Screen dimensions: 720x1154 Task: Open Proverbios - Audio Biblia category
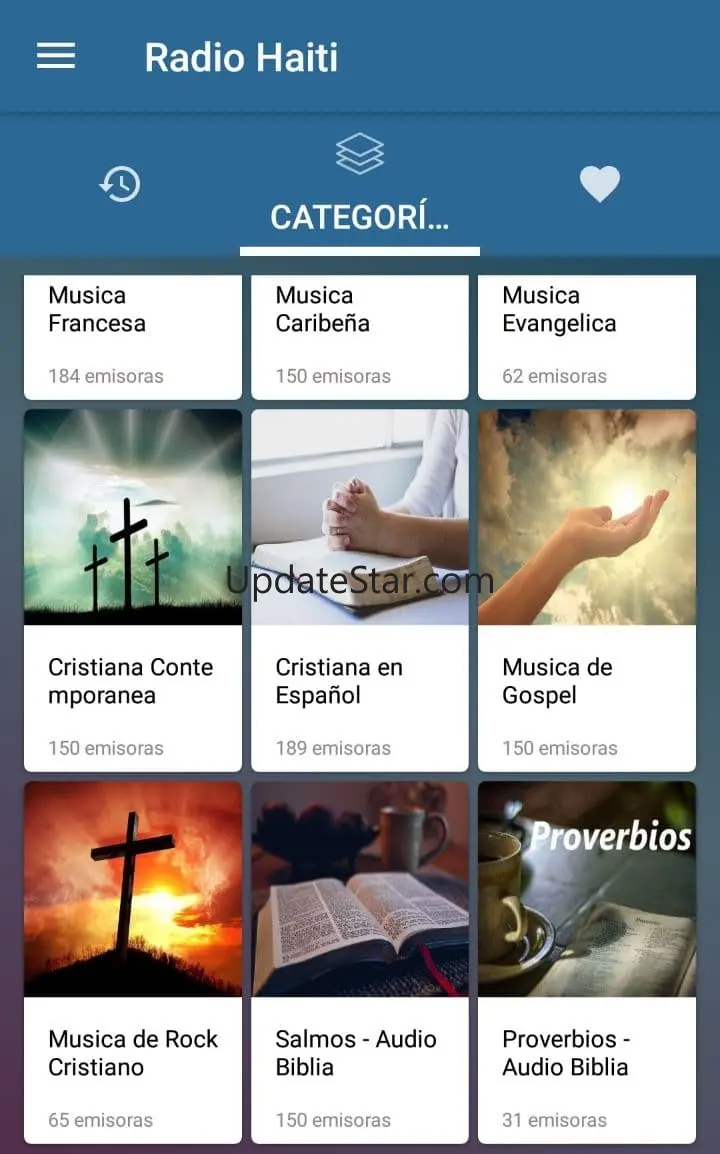click(587, 962)
